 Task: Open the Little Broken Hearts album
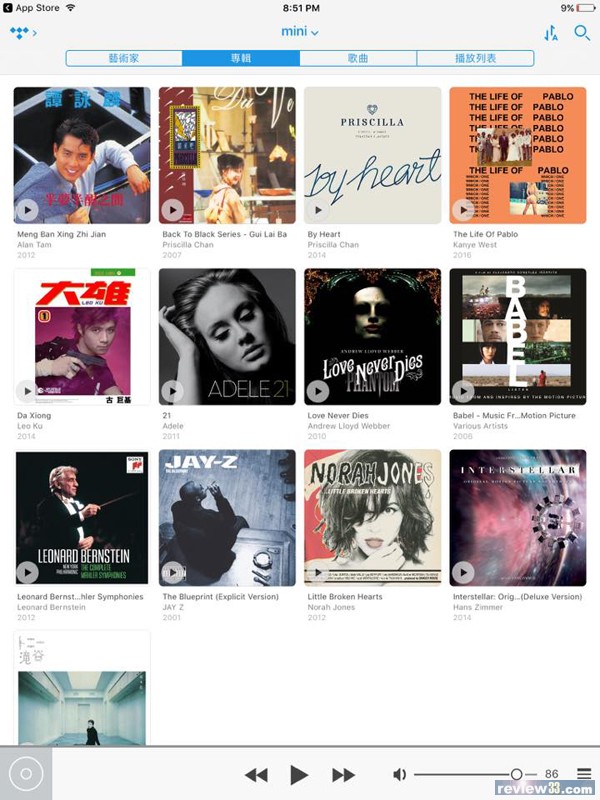tap(372, 518)
